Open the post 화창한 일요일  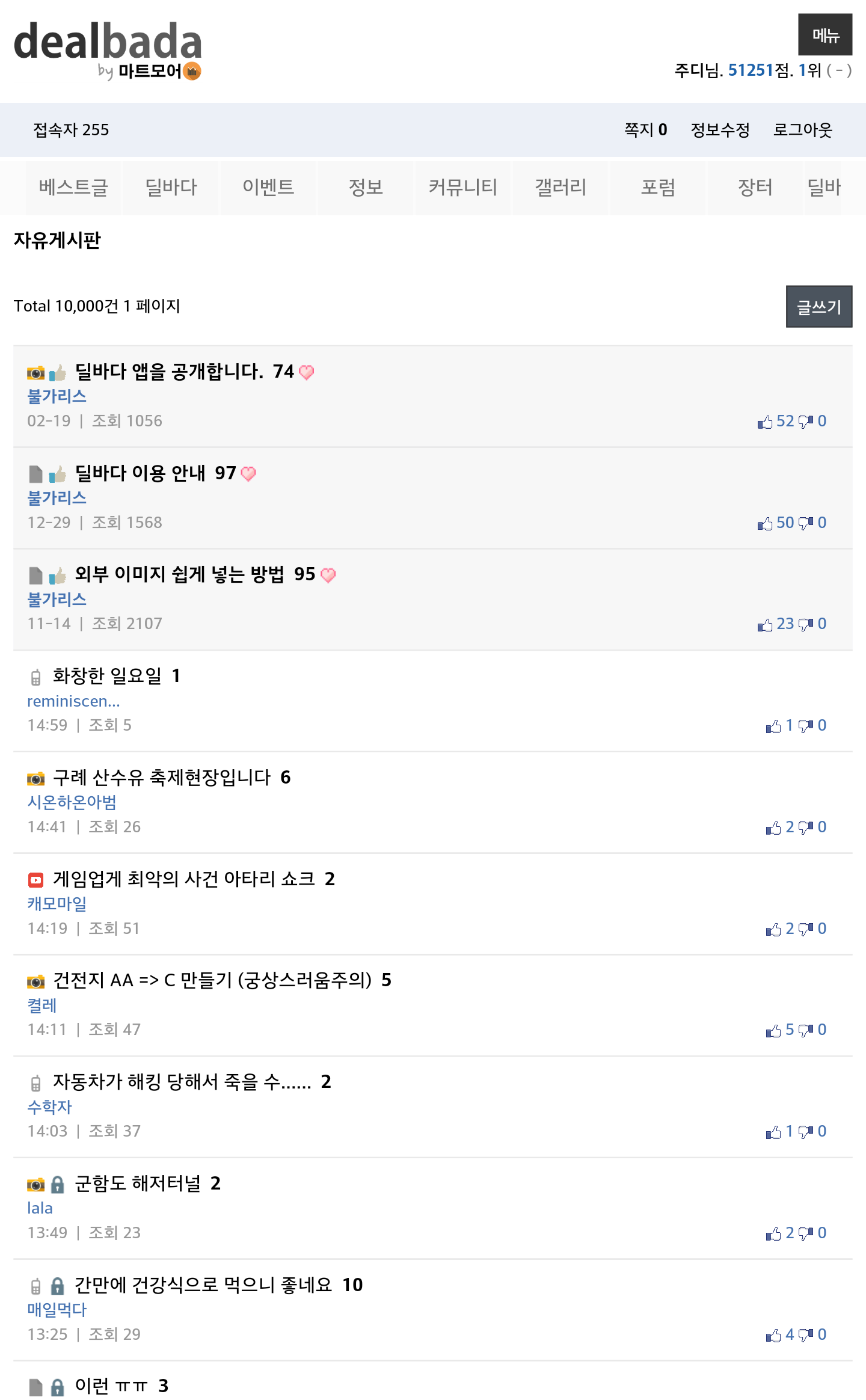pos(107,676)
